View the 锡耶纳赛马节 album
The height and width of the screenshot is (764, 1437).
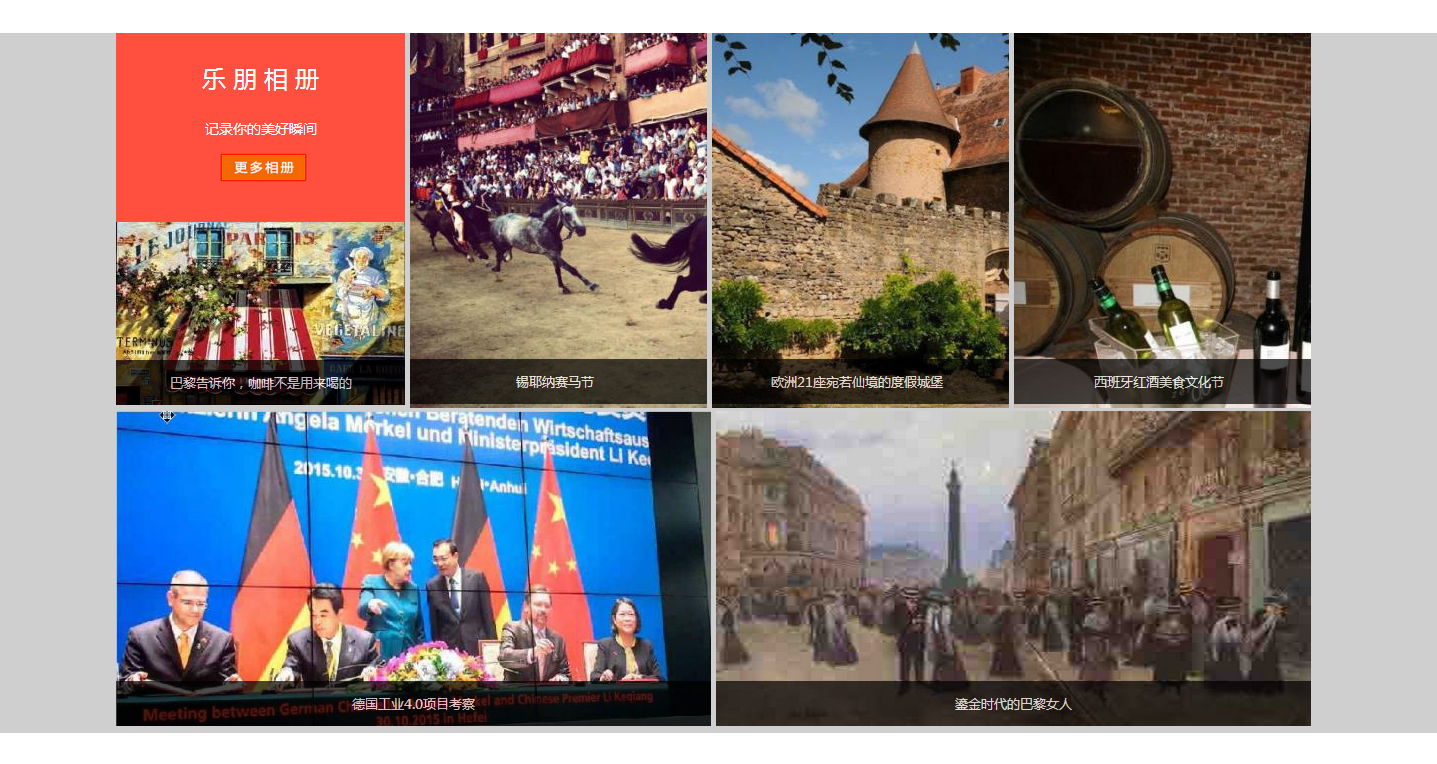[x=558, y=220]
